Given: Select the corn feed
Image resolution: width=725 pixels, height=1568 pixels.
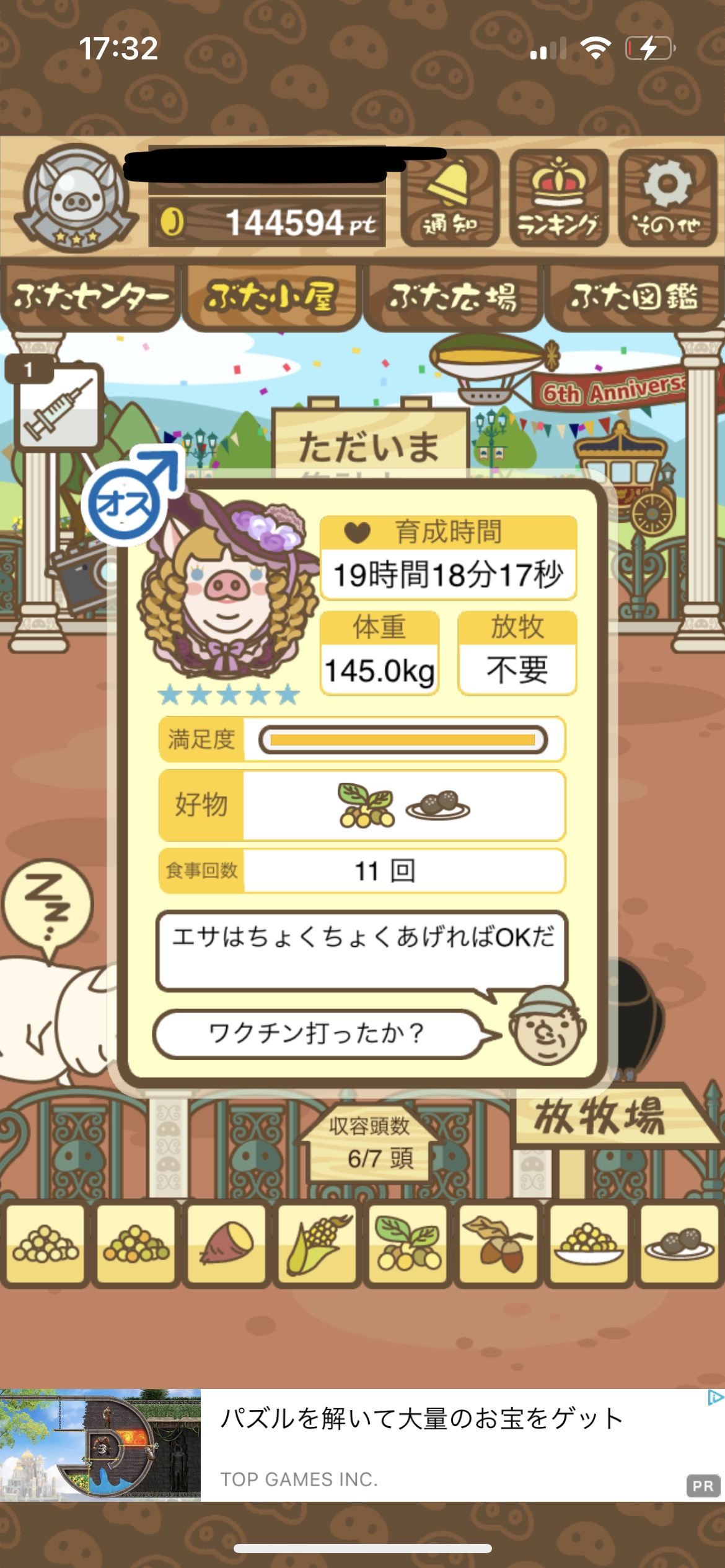Looking at the screenshot, I should pos(317,1242).
